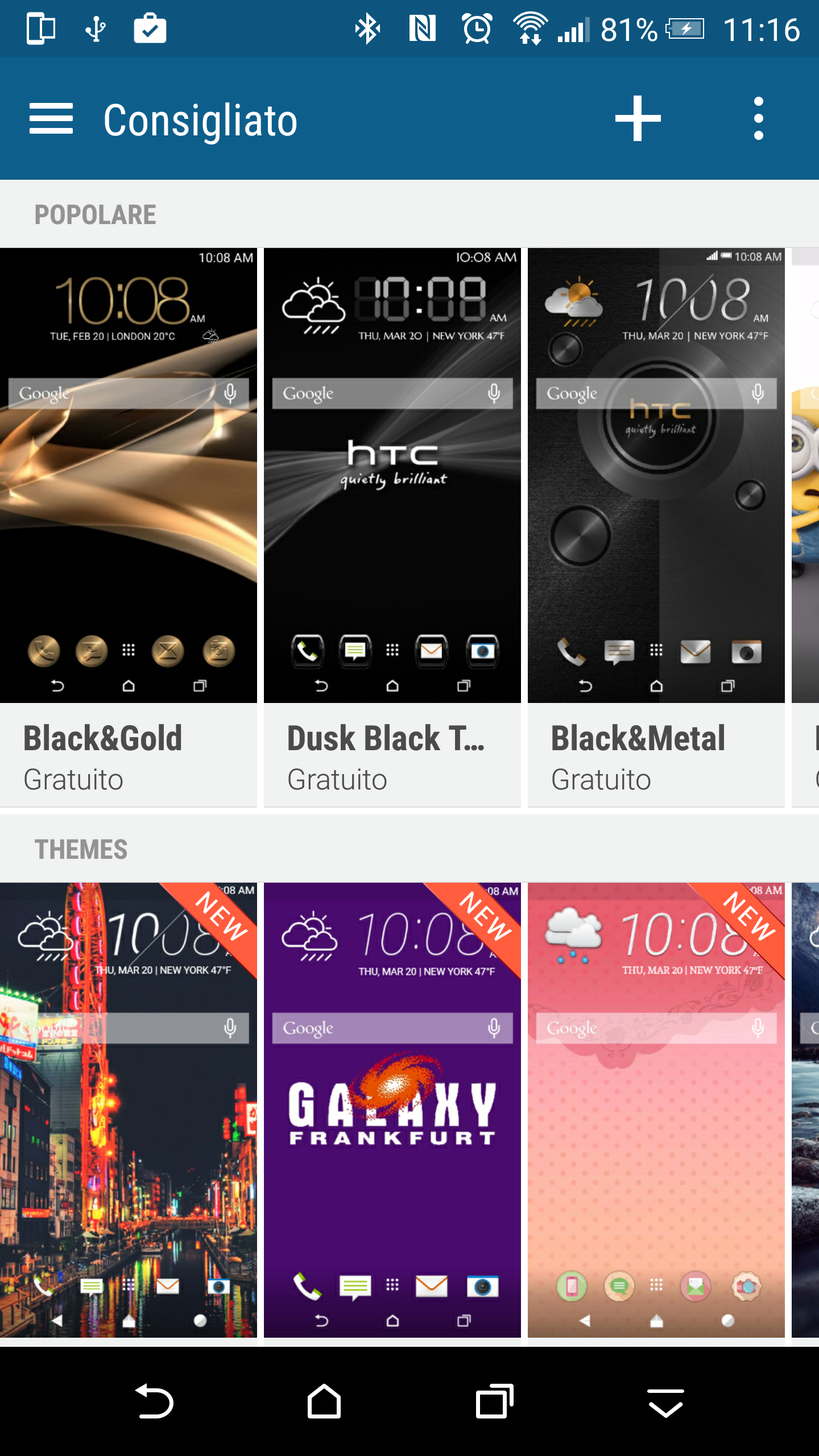This screenshot has height=1456, width=819.
Task: Hide the navigation bar with down arrow
Action: tap(665, 1403)
